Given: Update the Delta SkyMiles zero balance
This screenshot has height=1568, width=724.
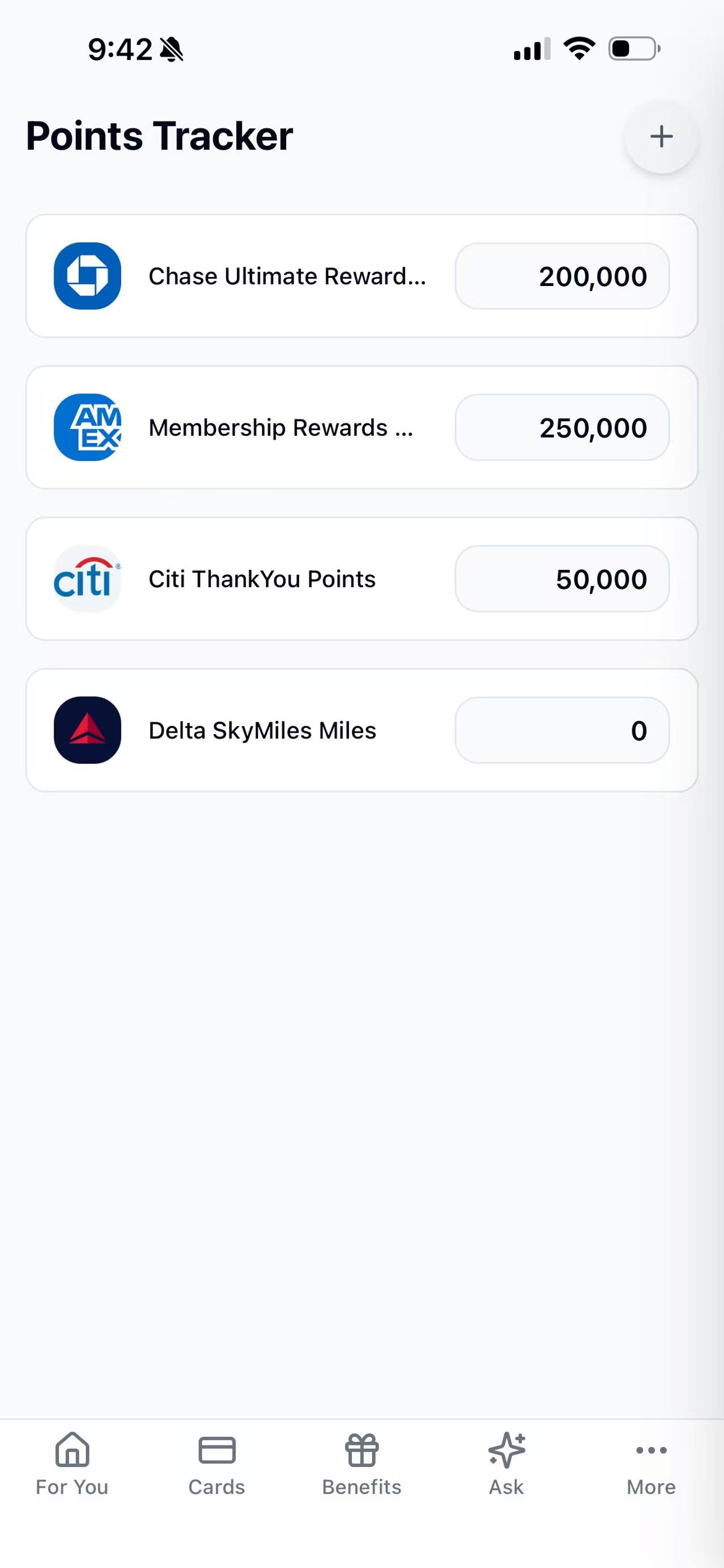Looking at the screenshot, I should (x=562, y=730).
